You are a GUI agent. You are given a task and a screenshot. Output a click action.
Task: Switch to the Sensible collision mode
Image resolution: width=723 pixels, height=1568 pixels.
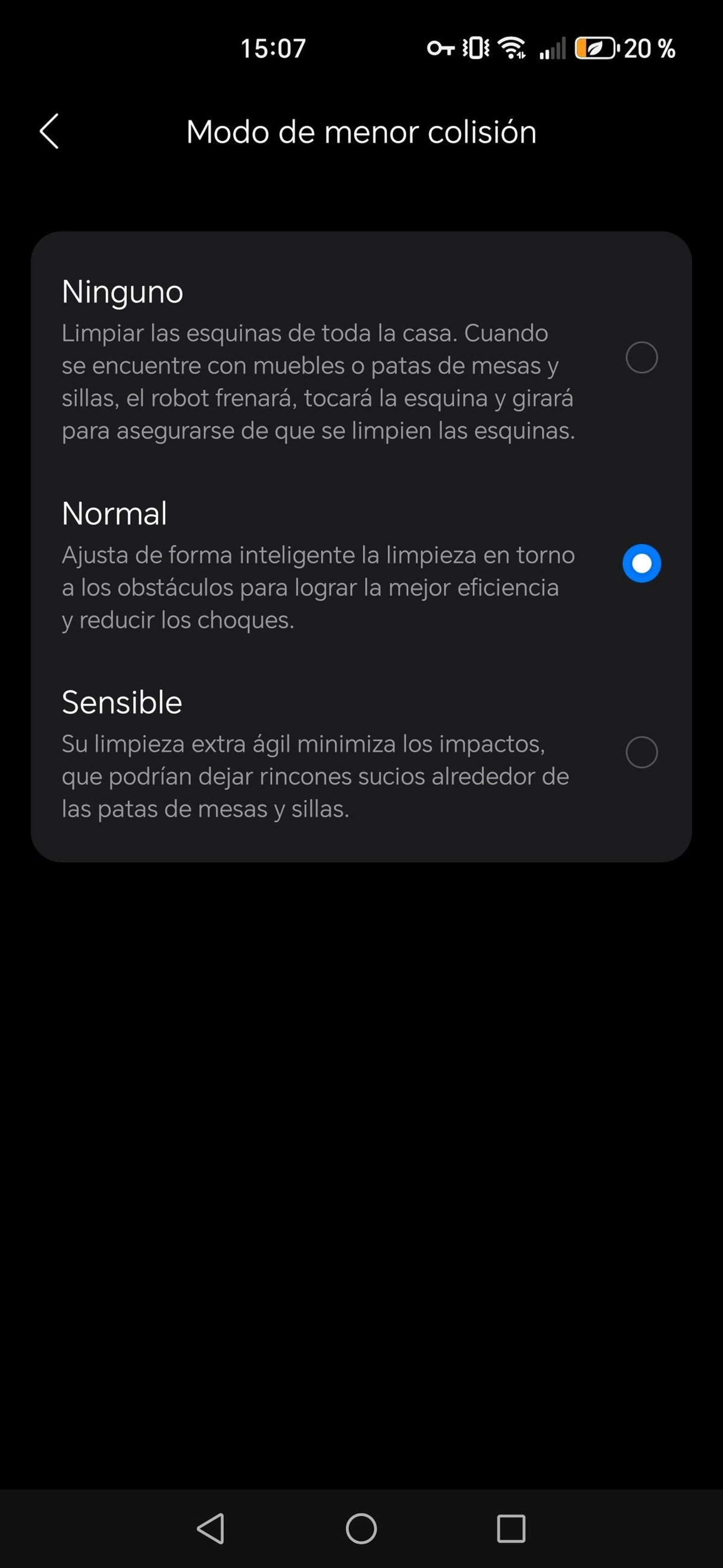pos(641,752)
